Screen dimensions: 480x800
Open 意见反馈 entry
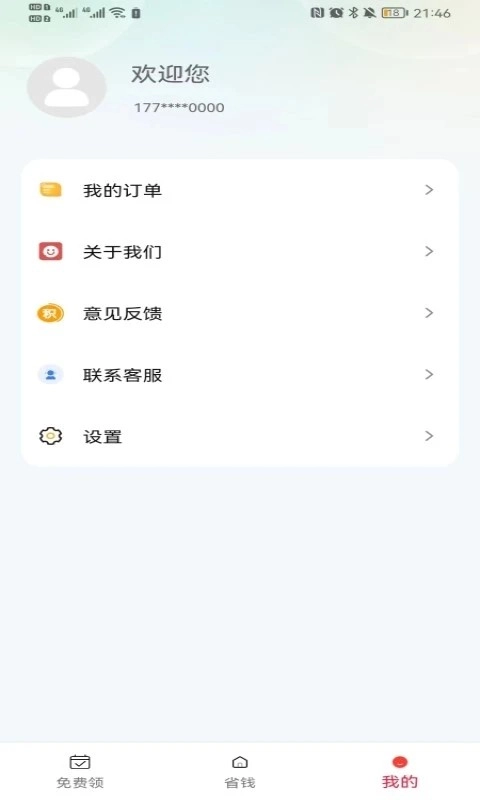[240, 313]
